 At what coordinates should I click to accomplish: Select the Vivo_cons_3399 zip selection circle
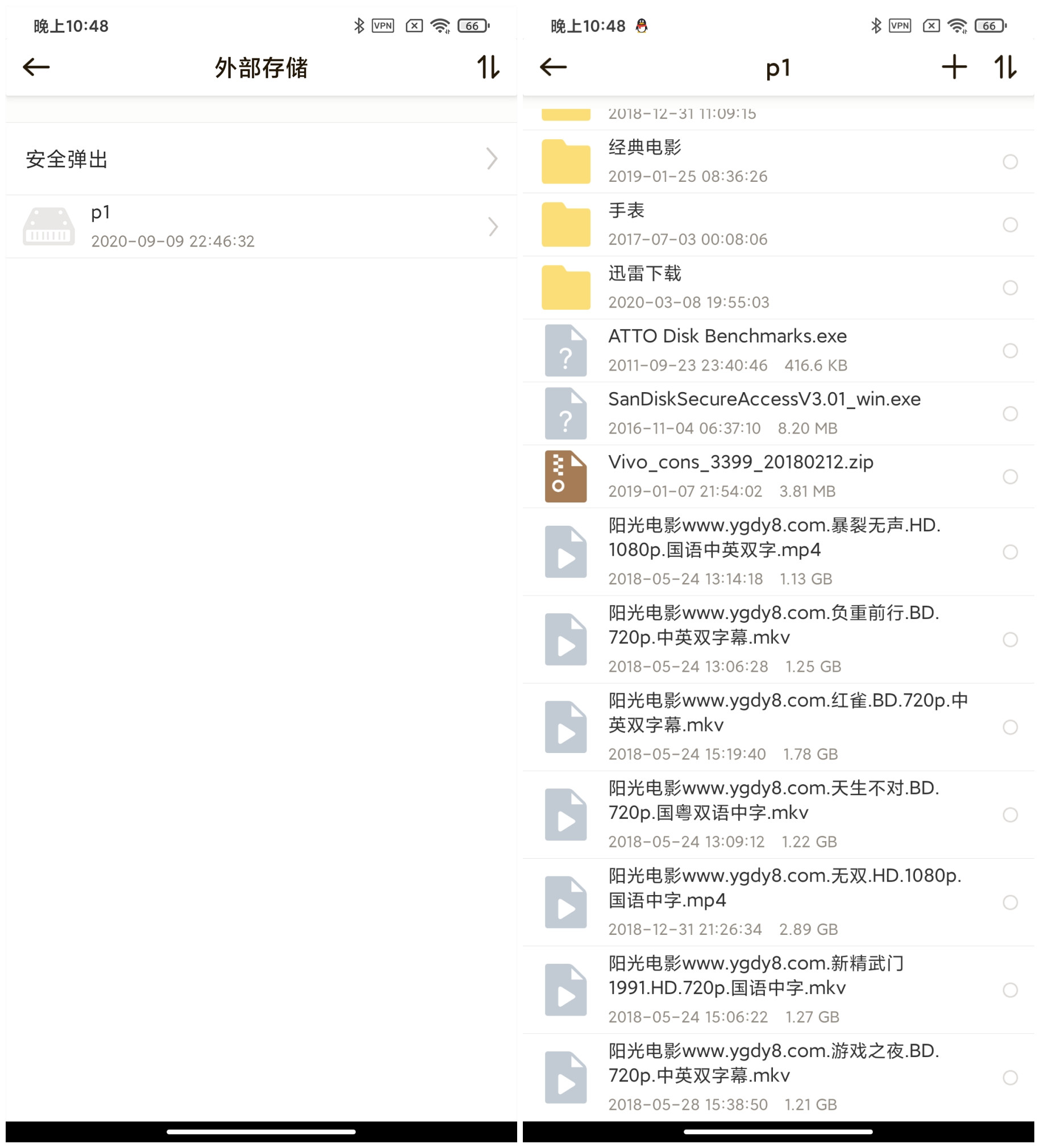click(x=1010, y=478)
